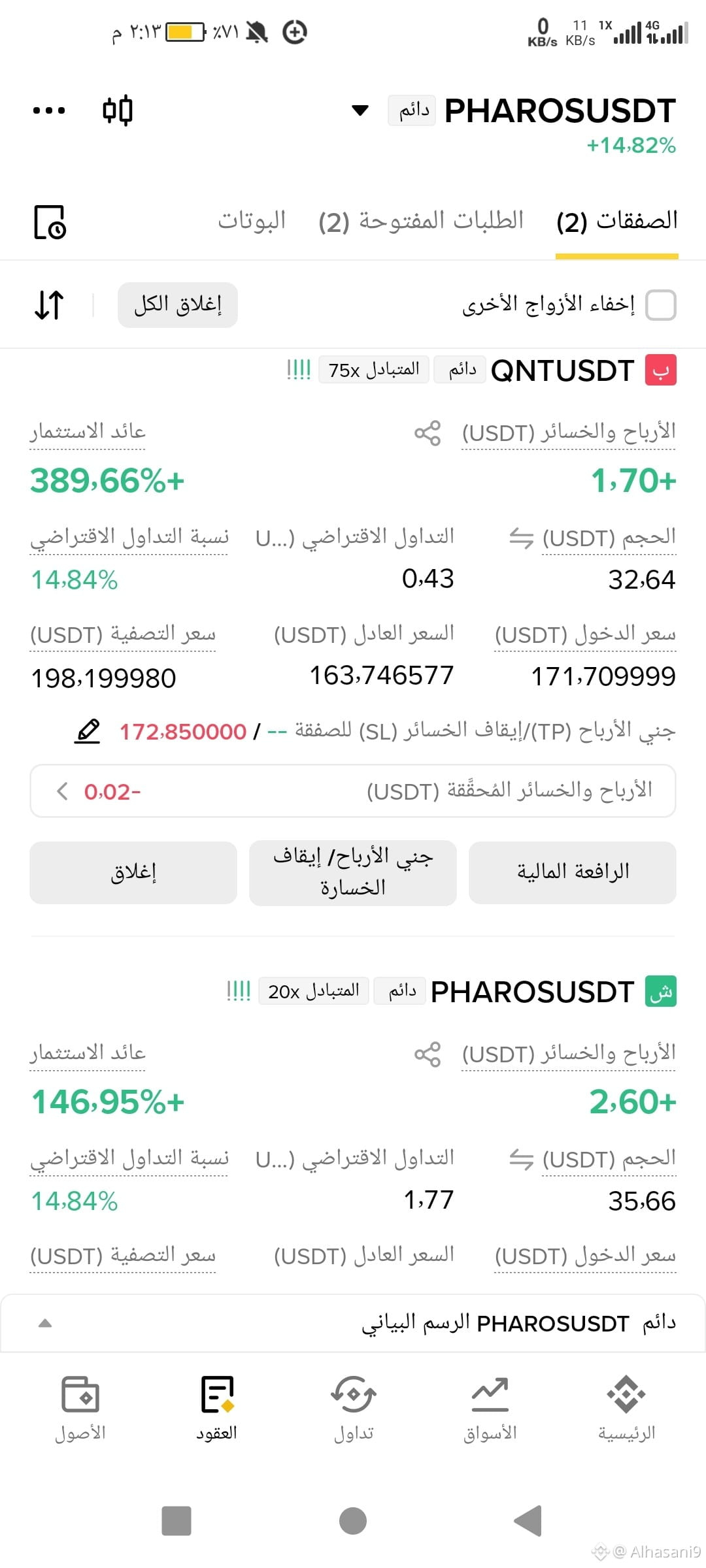Open the candlestick chart icon

(118, 110)
